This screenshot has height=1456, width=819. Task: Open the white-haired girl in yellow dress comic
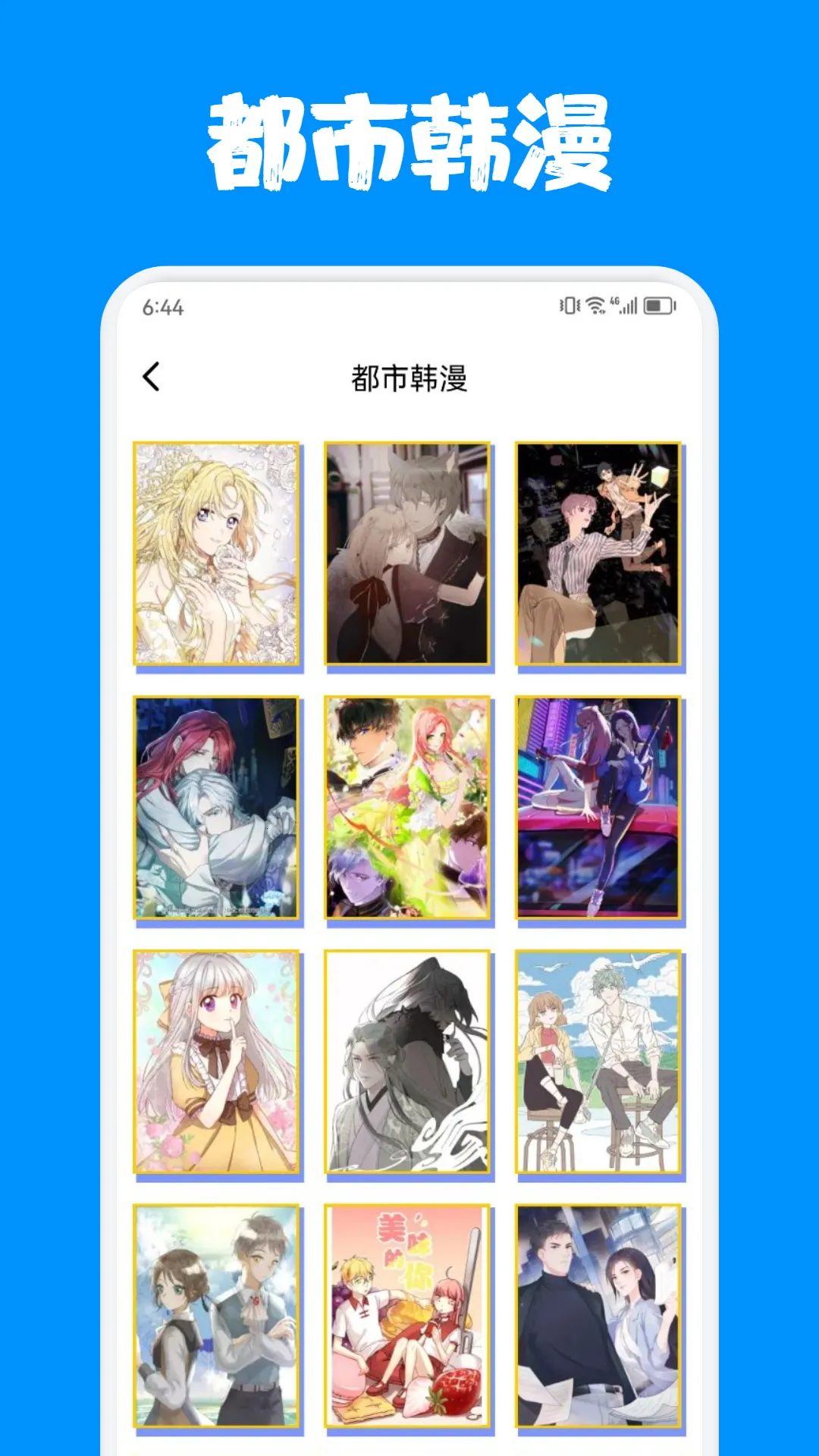217,1062
